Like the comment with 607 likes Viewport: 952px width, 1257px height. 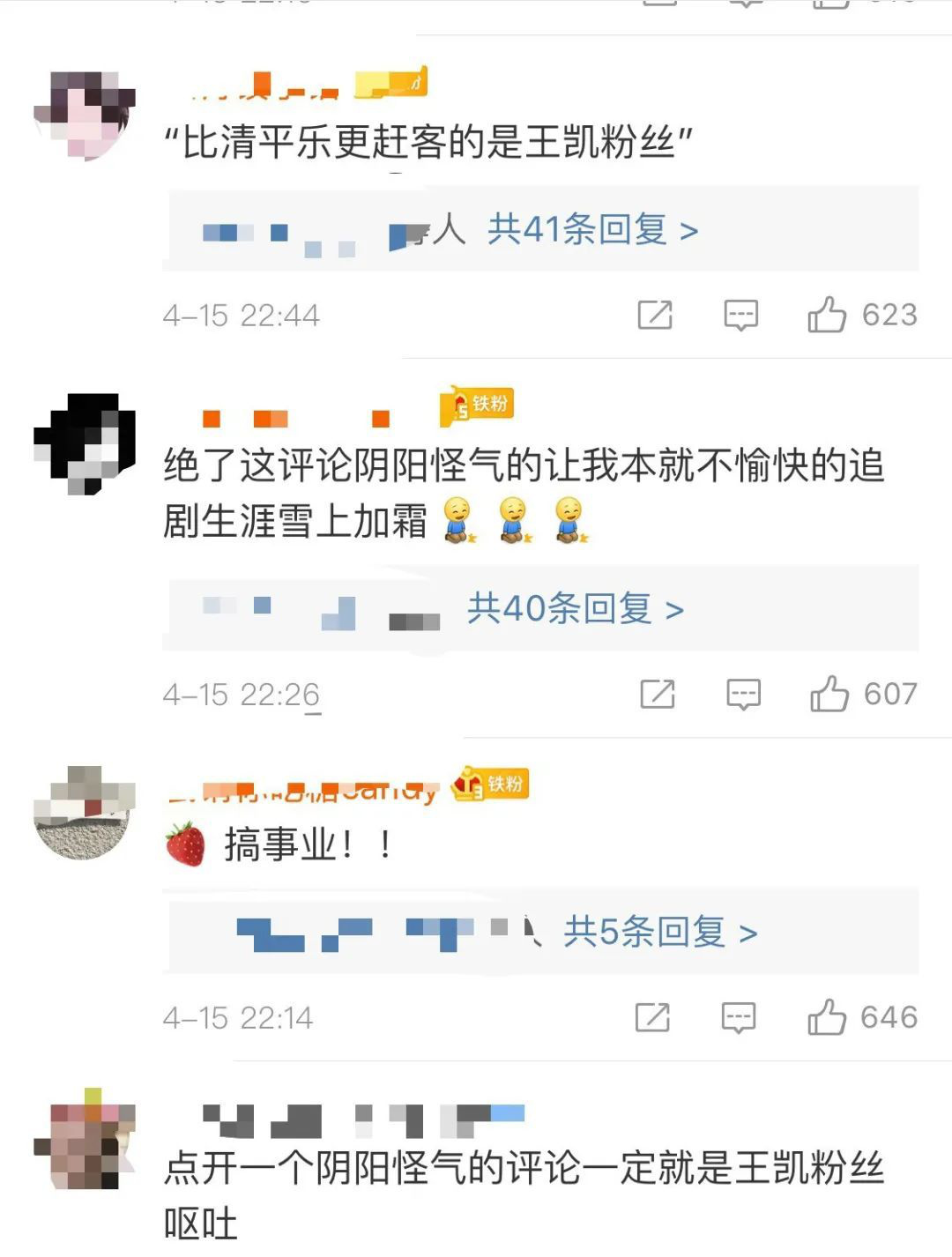[829, 694]
